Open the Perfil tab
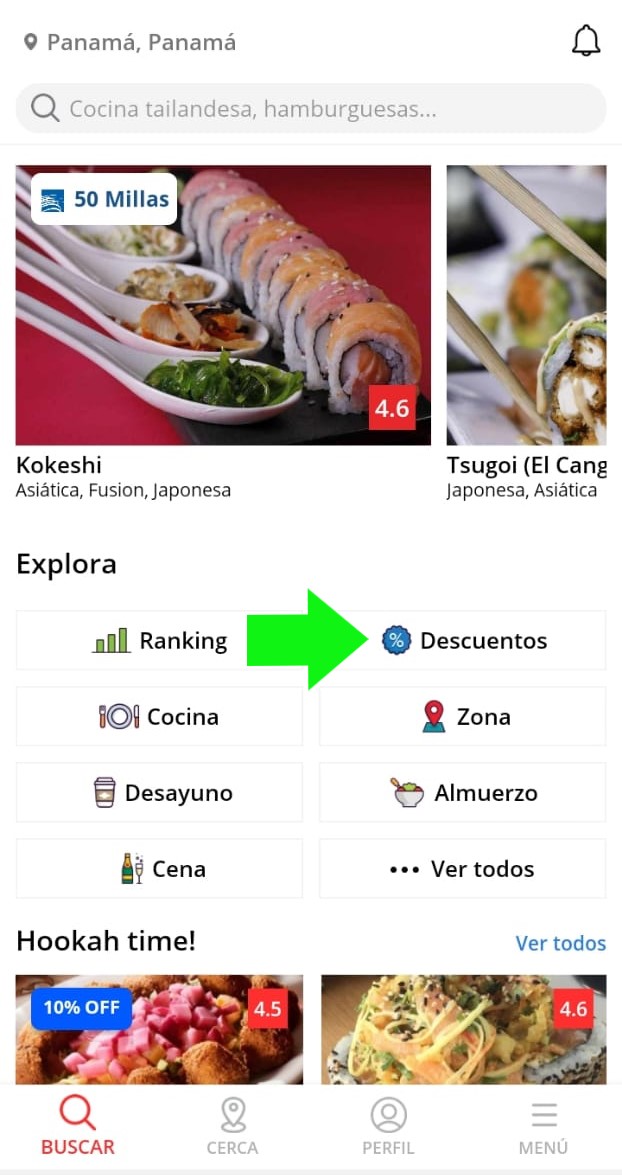The width and height of the screenshot is (622, 1175). [388, 1126]
